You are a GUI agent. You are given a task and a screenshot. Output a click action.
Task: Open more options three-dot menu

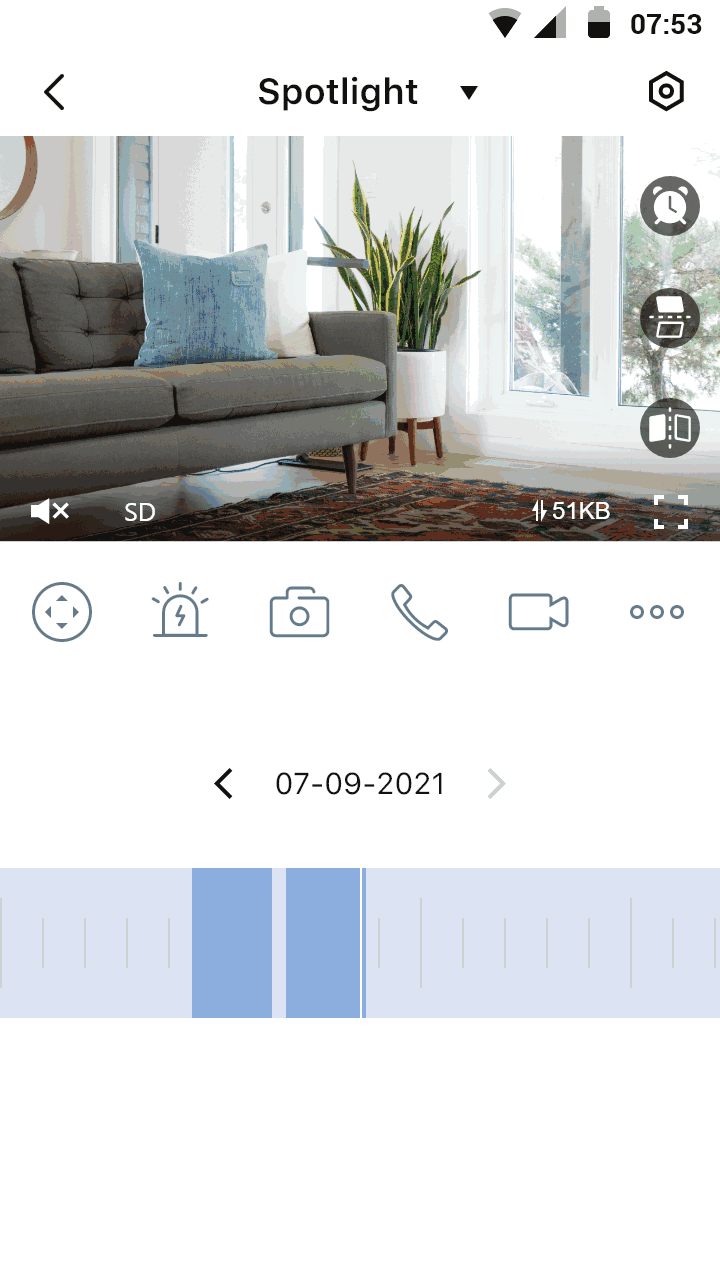click(x=657, y=611)
